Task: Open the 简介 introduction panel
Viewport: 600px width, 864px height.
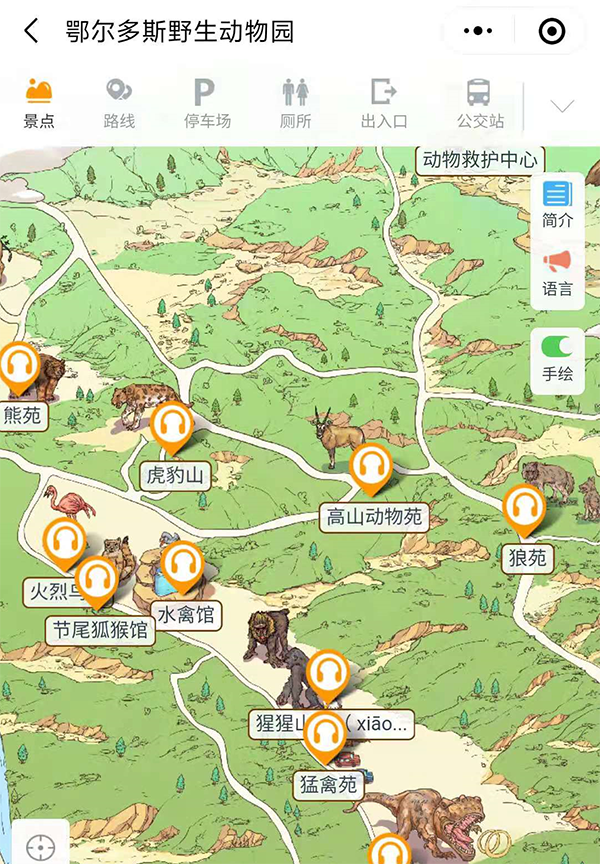Action: (x=557, y=204)
